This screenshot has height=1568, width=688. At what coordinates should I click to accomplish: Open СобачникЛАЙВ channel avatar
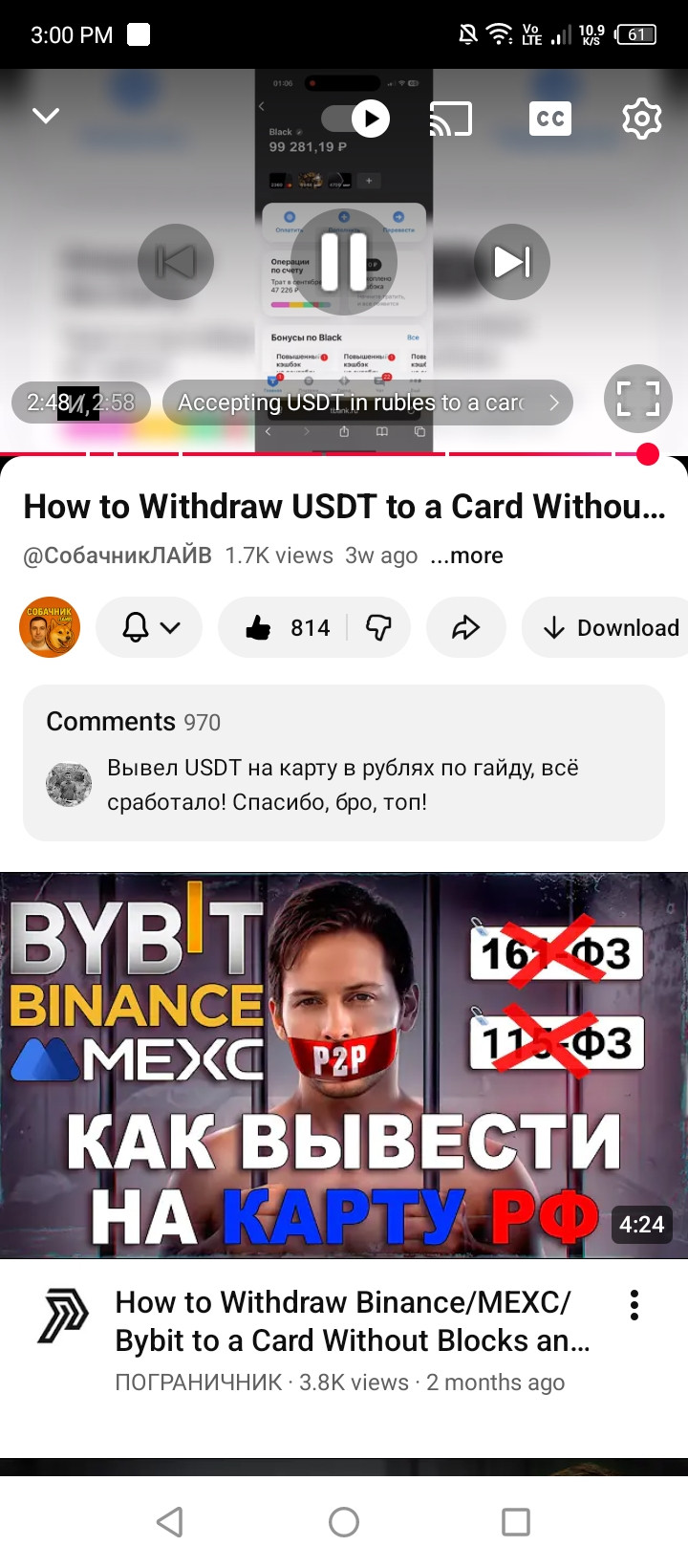tap(50, 627)
